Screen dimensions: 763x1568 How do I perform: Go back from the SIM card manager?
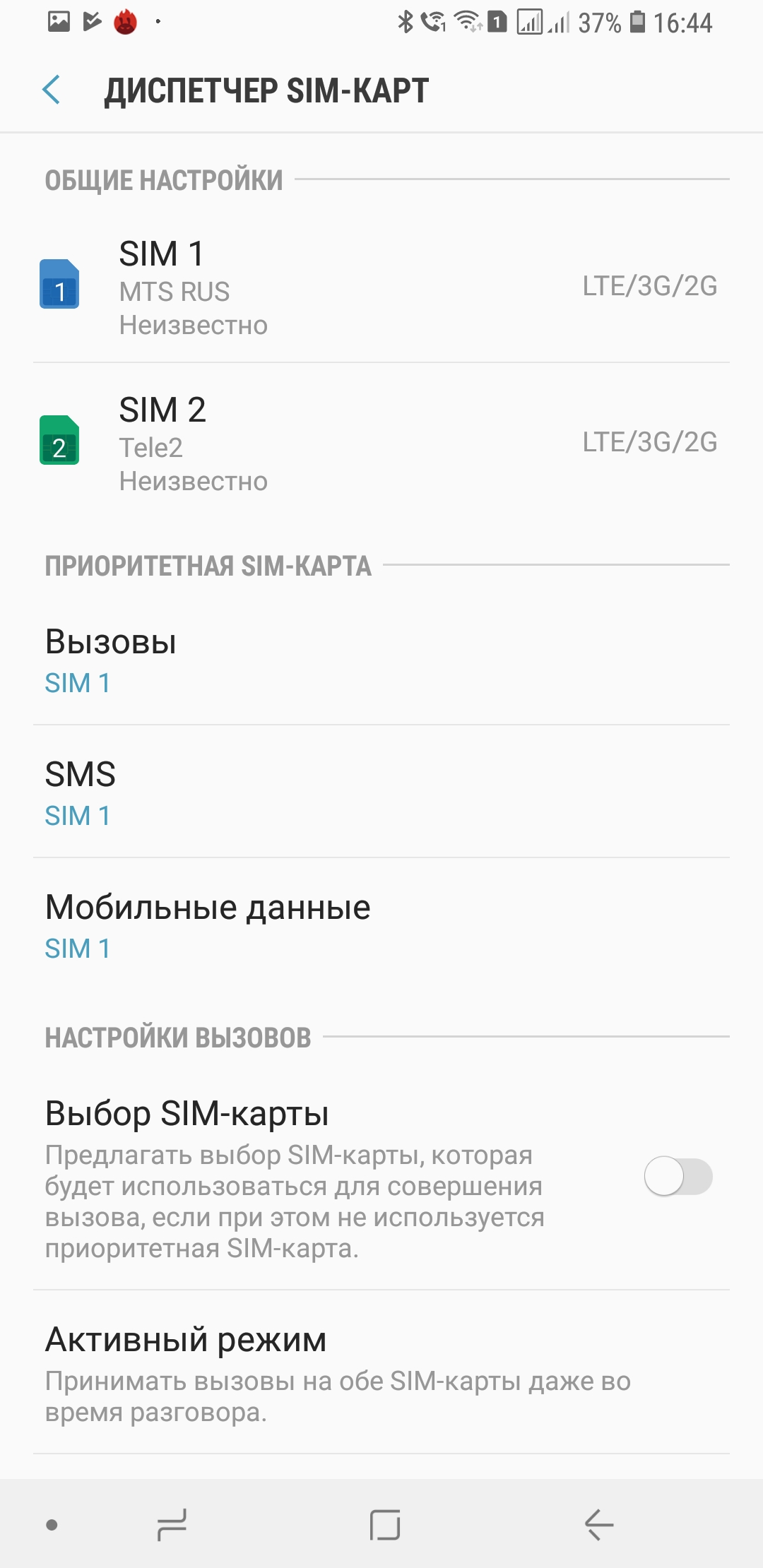click(52, 90)
